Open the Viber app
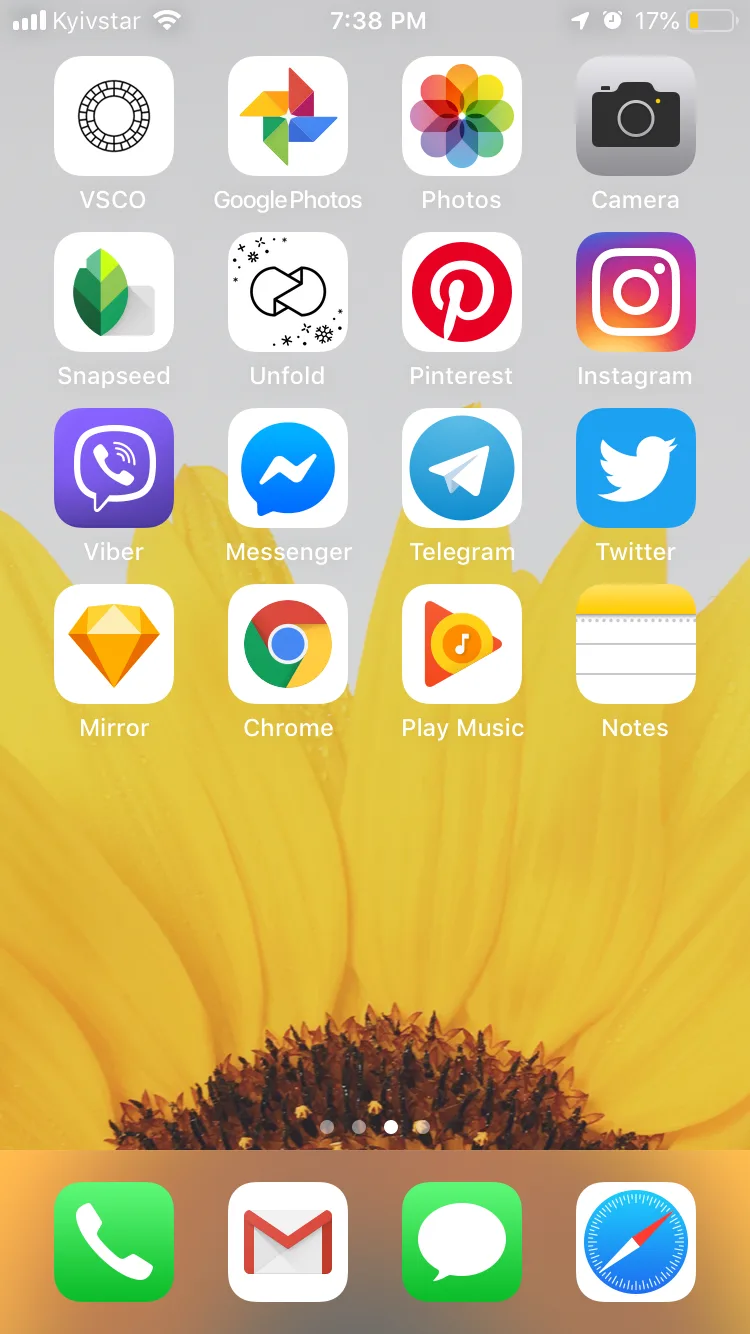This screenshot has height=1334, width=750. point(114,468)
